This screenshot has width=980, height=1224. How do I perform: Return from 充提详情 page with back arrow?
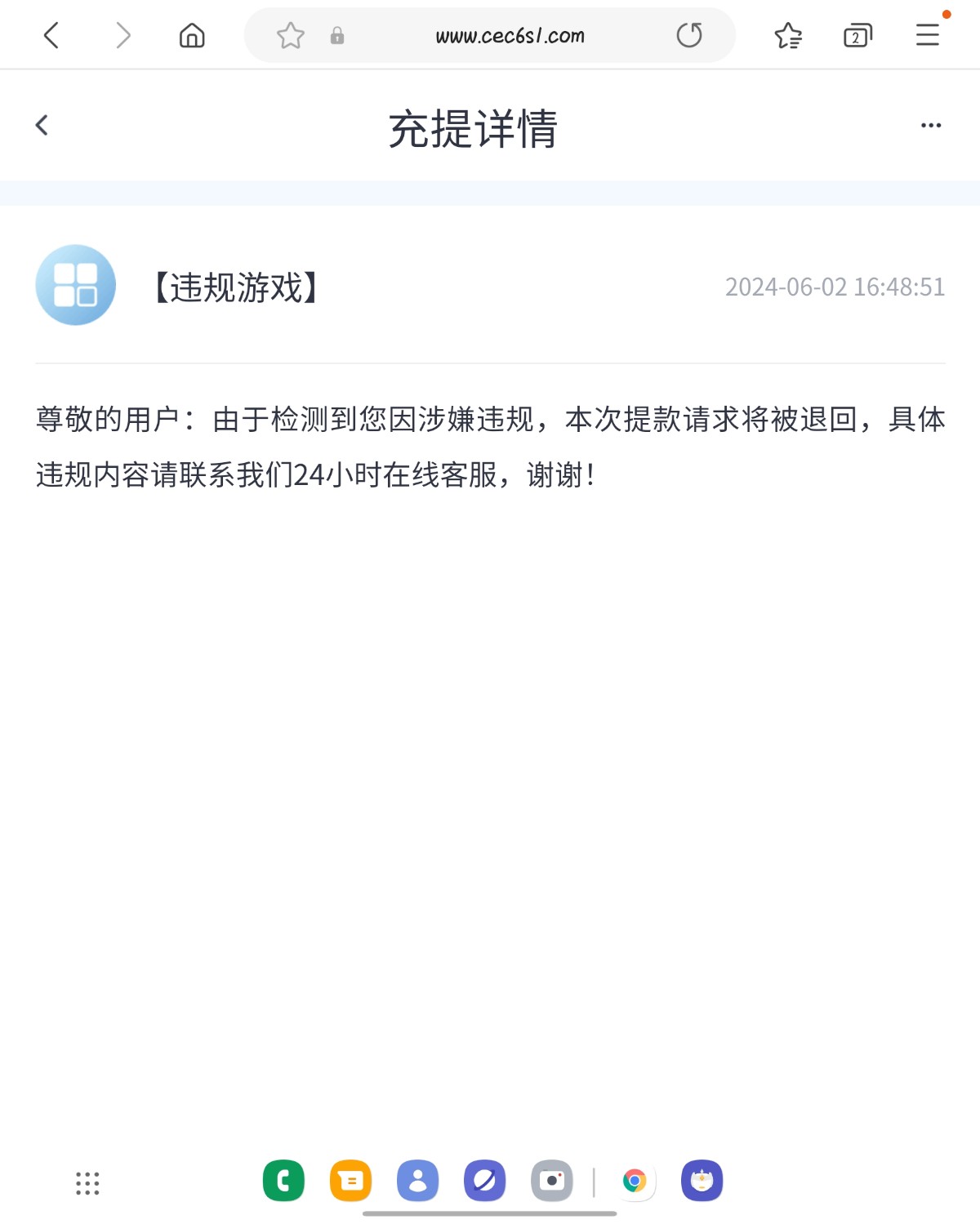(x=42, y=125)
